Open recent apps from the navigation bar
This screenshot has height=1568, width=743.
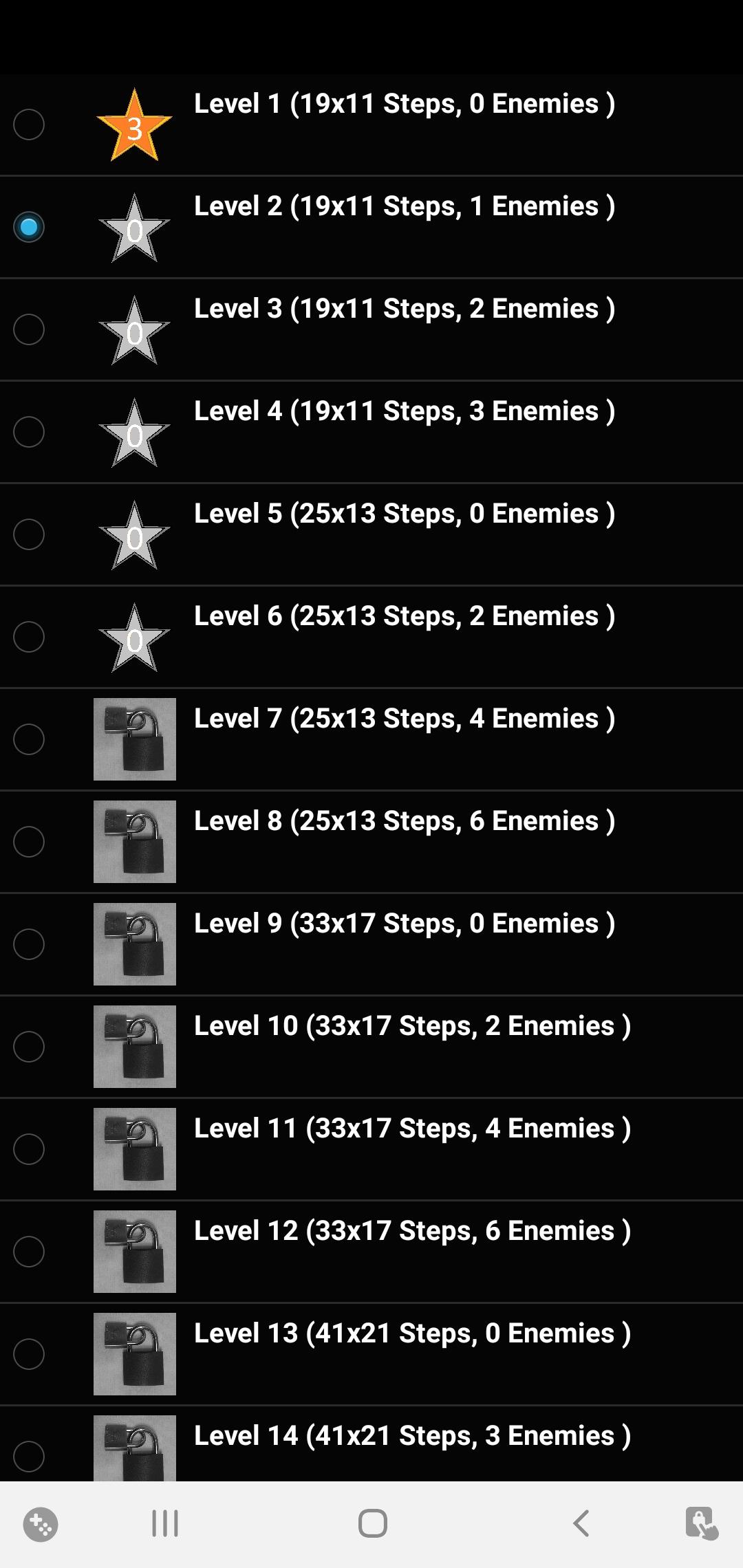[165, 1523]
